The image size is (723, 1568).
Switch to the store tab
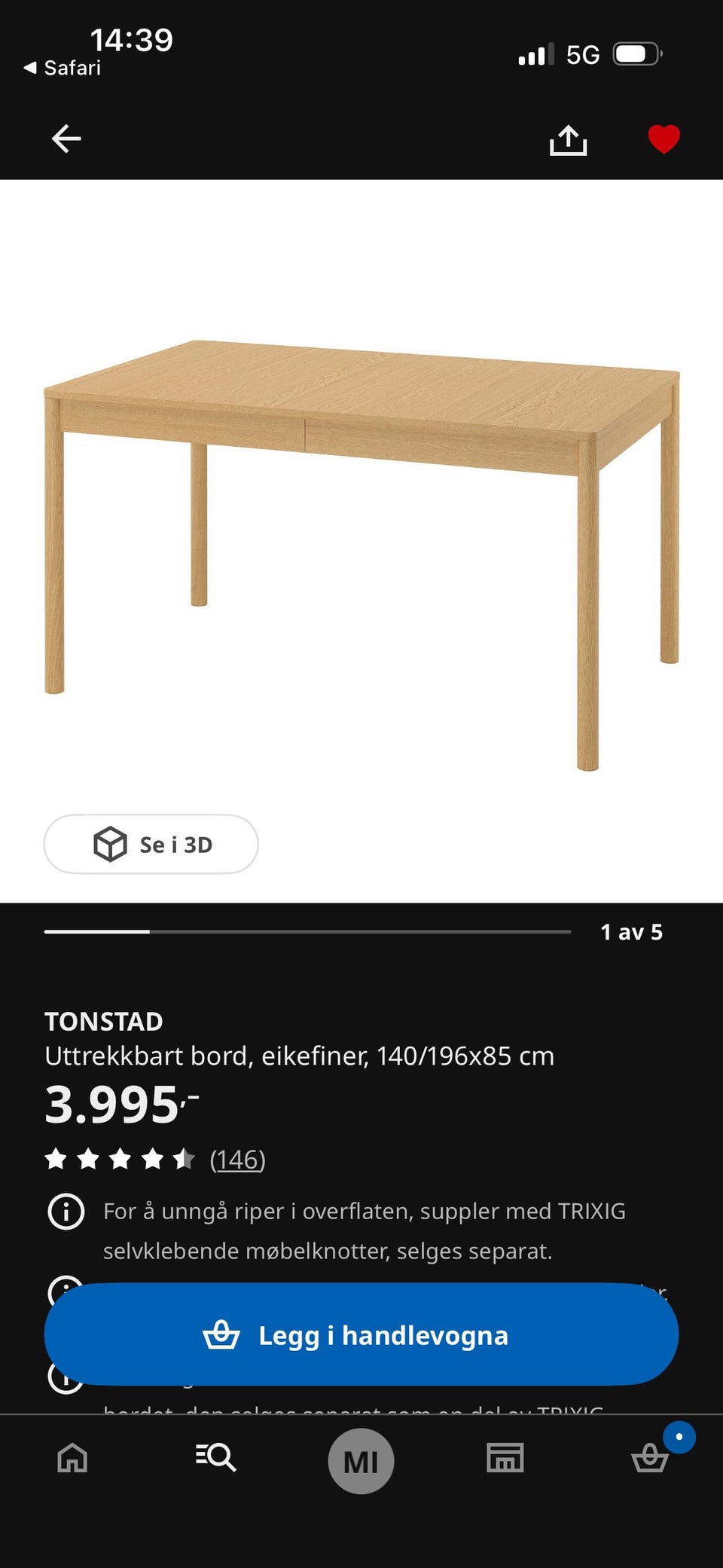[x=505, y=1457]
